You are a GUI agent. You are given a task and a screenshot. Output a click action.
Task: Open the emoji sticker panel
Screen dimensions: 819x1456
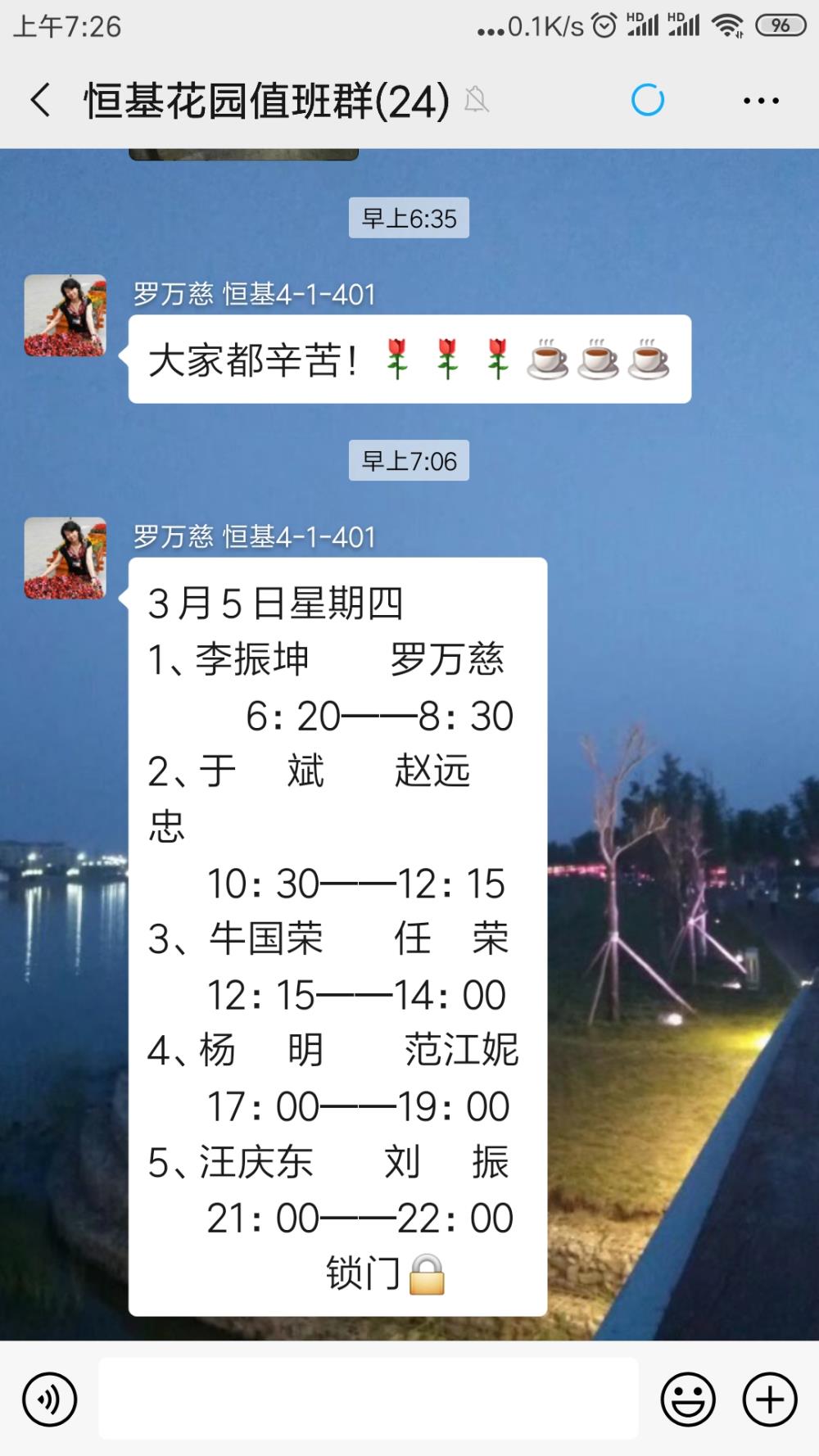pyautogui.click(x=688, y=1399)
